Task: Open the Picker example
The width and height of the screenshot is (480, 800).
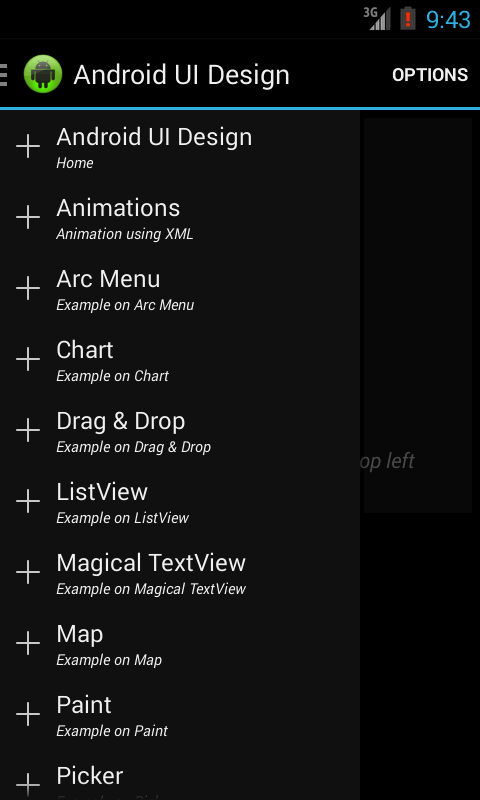Action: [180, 776]
